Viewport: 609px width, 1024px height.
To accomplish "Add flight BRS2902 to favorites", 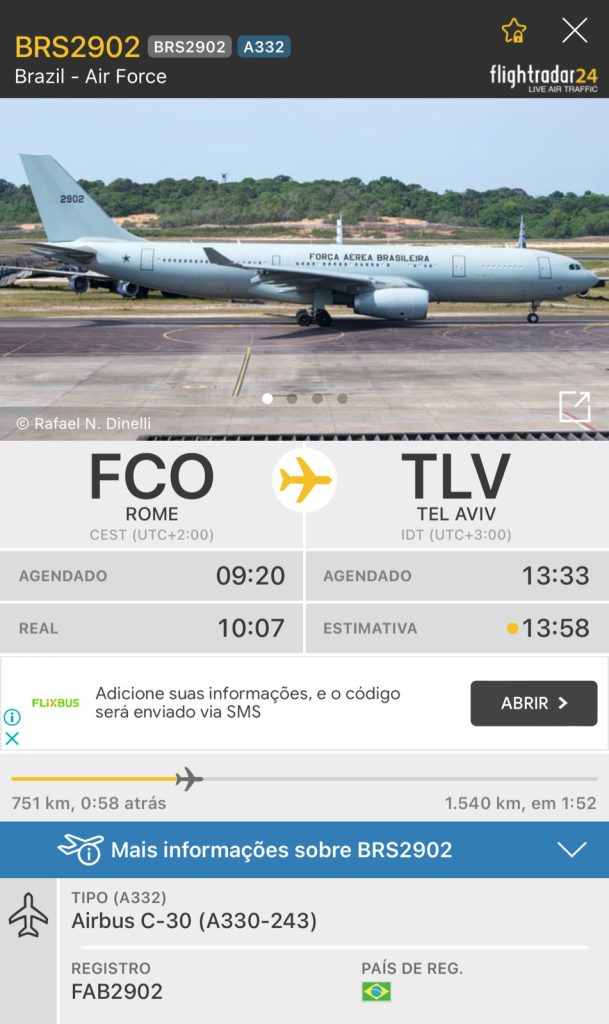I will (x=514, y=31).
